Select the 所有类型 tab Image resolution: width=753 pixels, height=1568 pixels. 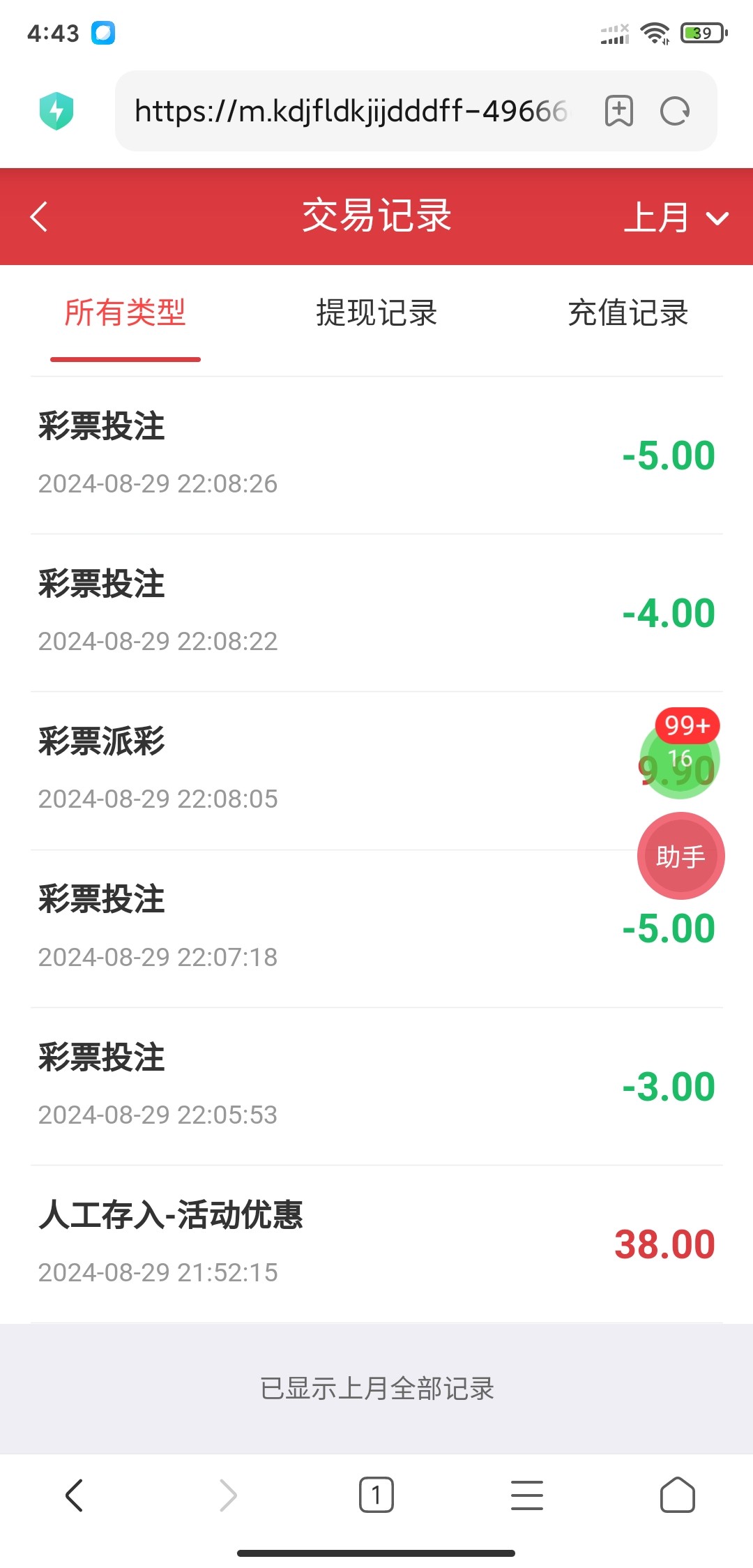125,313
